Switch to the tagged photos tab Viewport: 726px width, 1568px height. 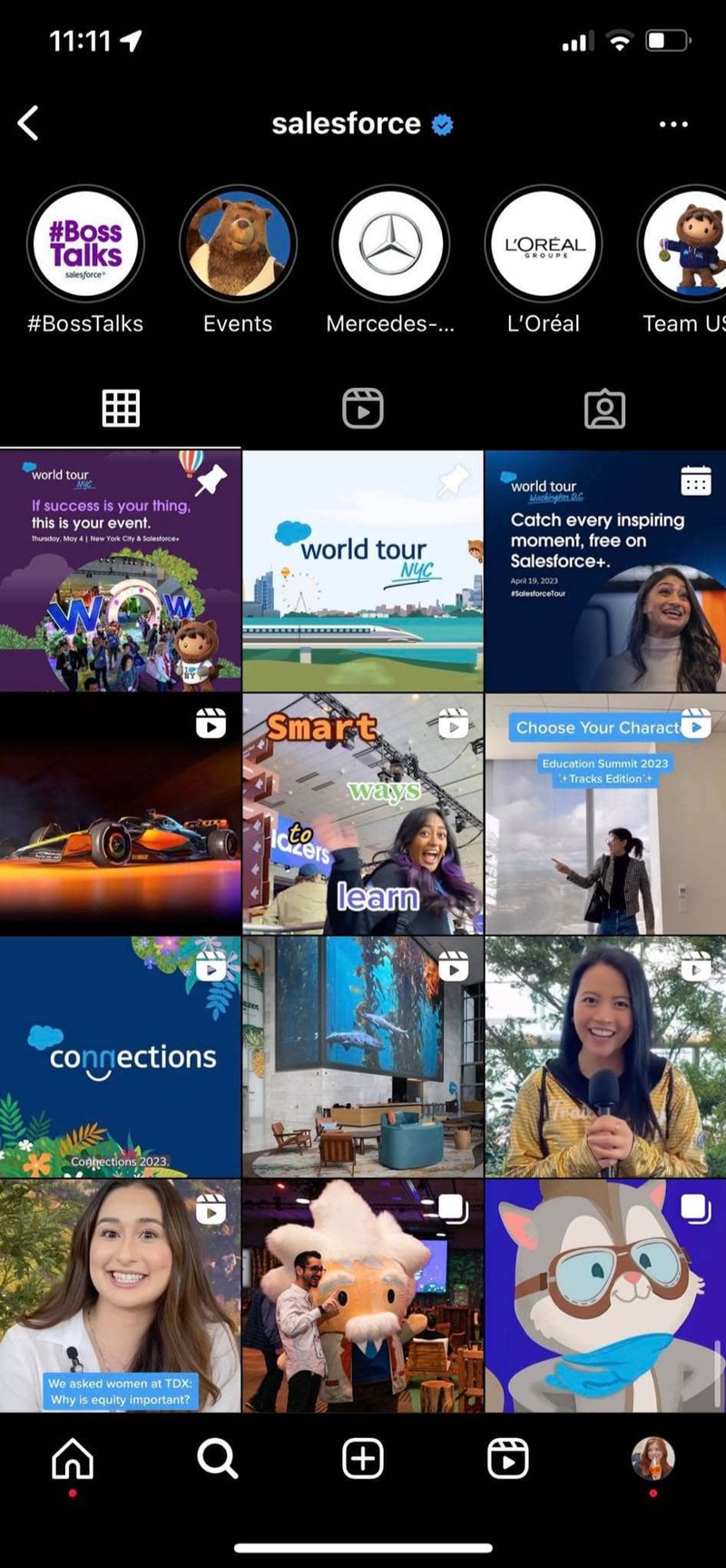point(604,409)
